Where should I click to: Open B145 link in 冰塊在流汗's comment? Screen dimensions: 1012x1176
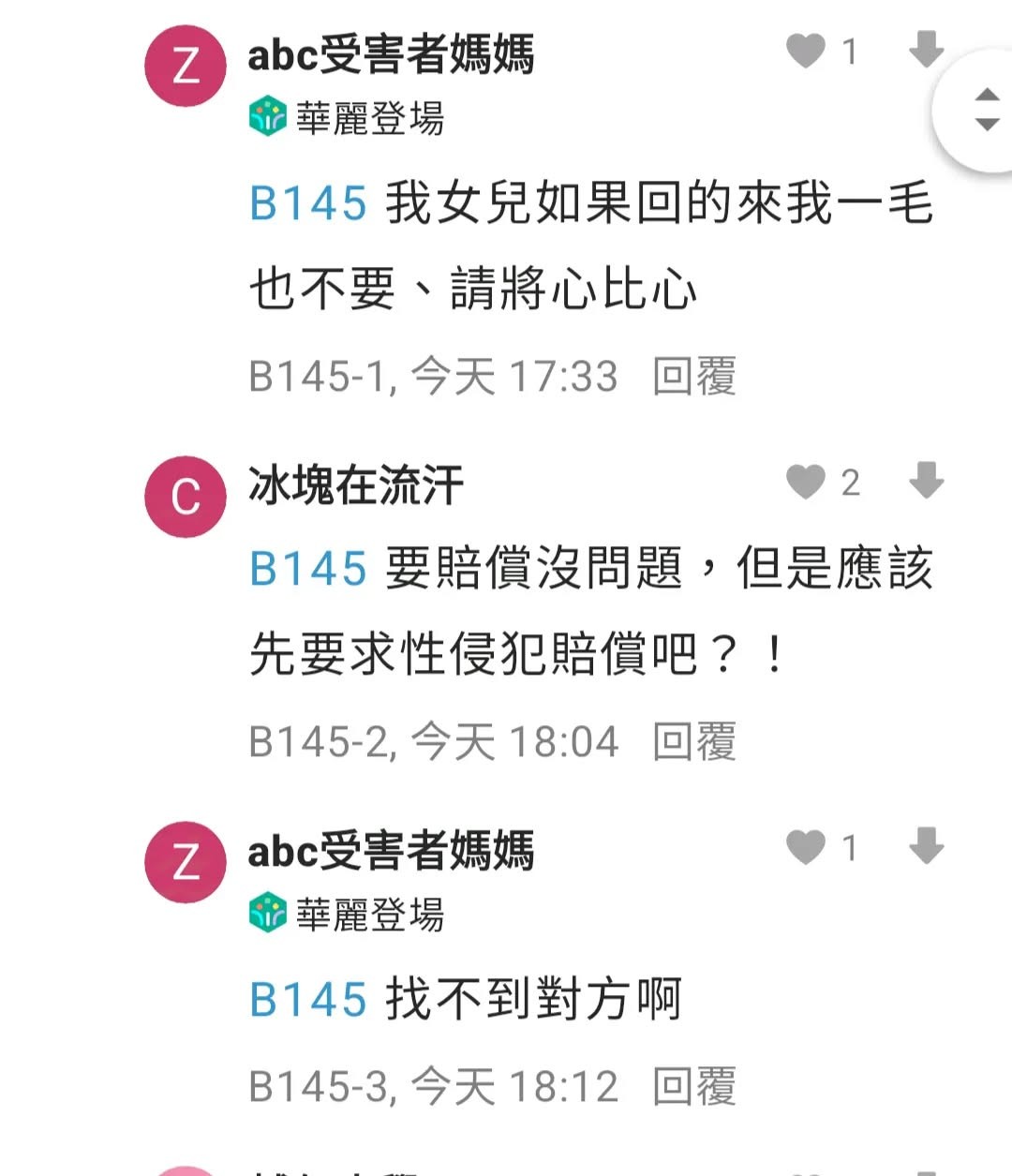307,570
